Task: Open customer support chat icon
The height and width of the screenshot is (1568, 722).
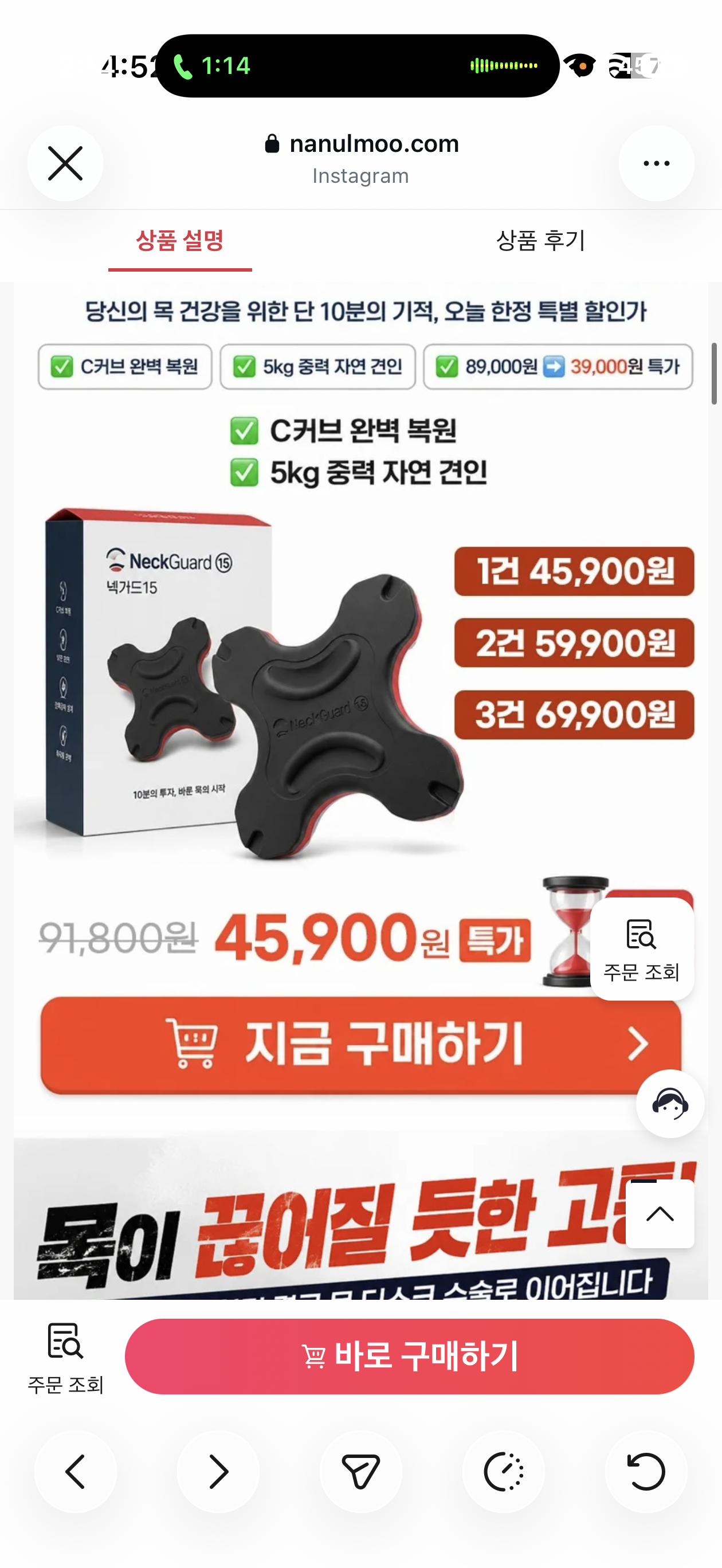Action: coord(670,1104)
